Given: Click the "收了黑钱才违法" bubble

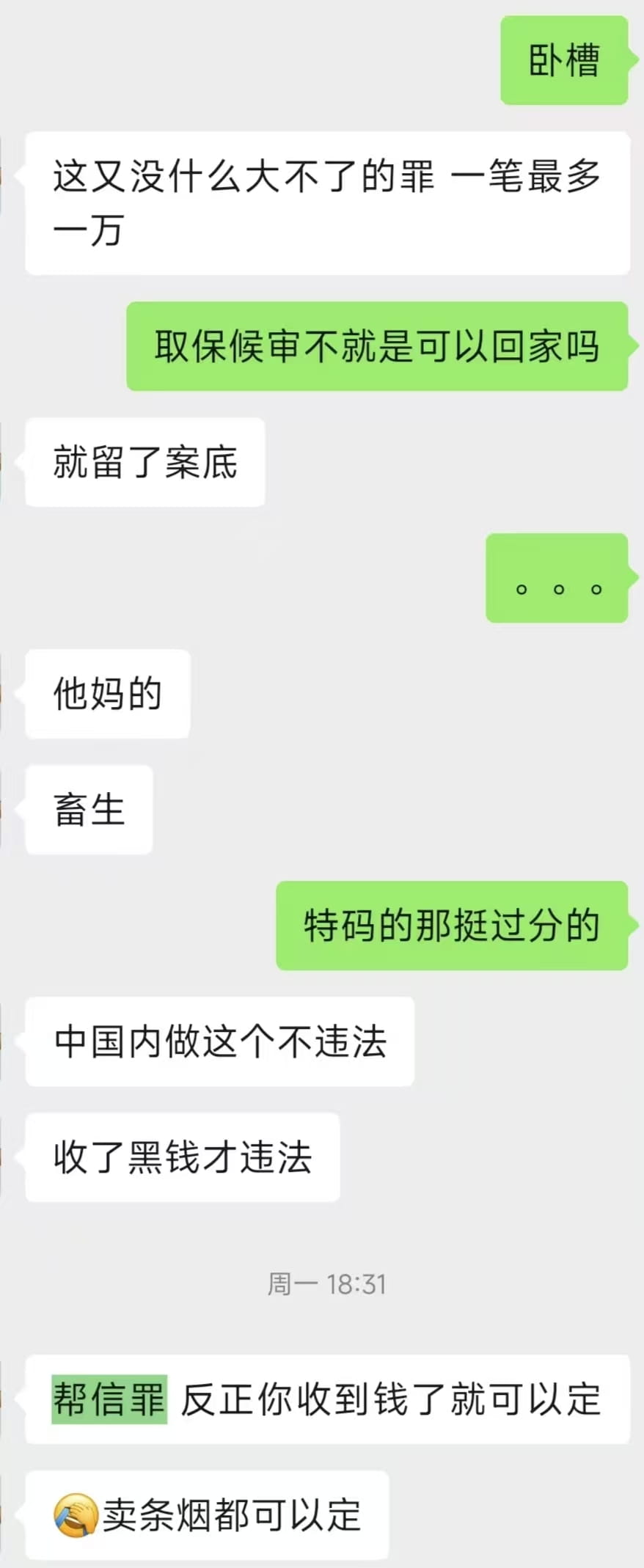Looking at the screenshot, I should 183,1157.
